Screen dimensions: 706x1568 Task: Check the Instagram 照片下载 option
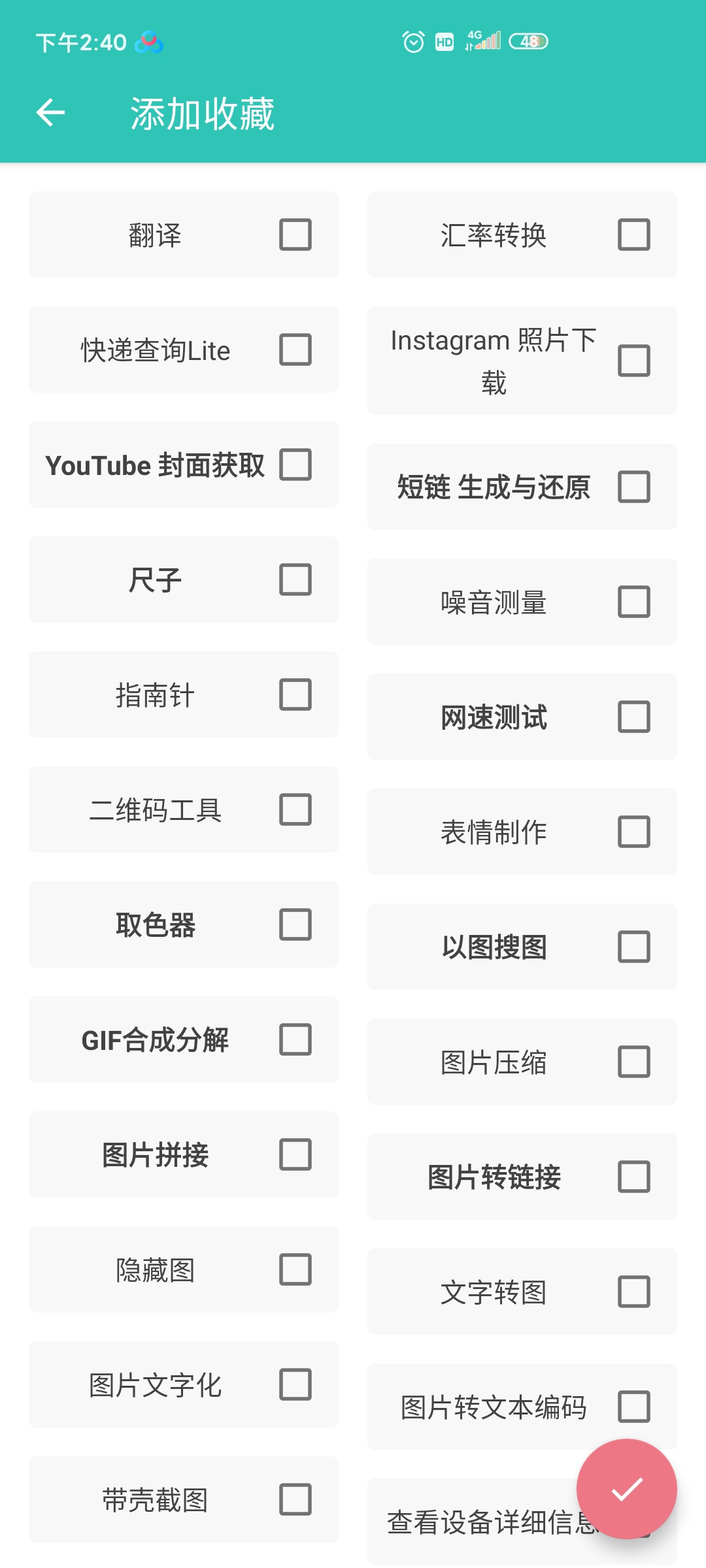tap(633, 361)
